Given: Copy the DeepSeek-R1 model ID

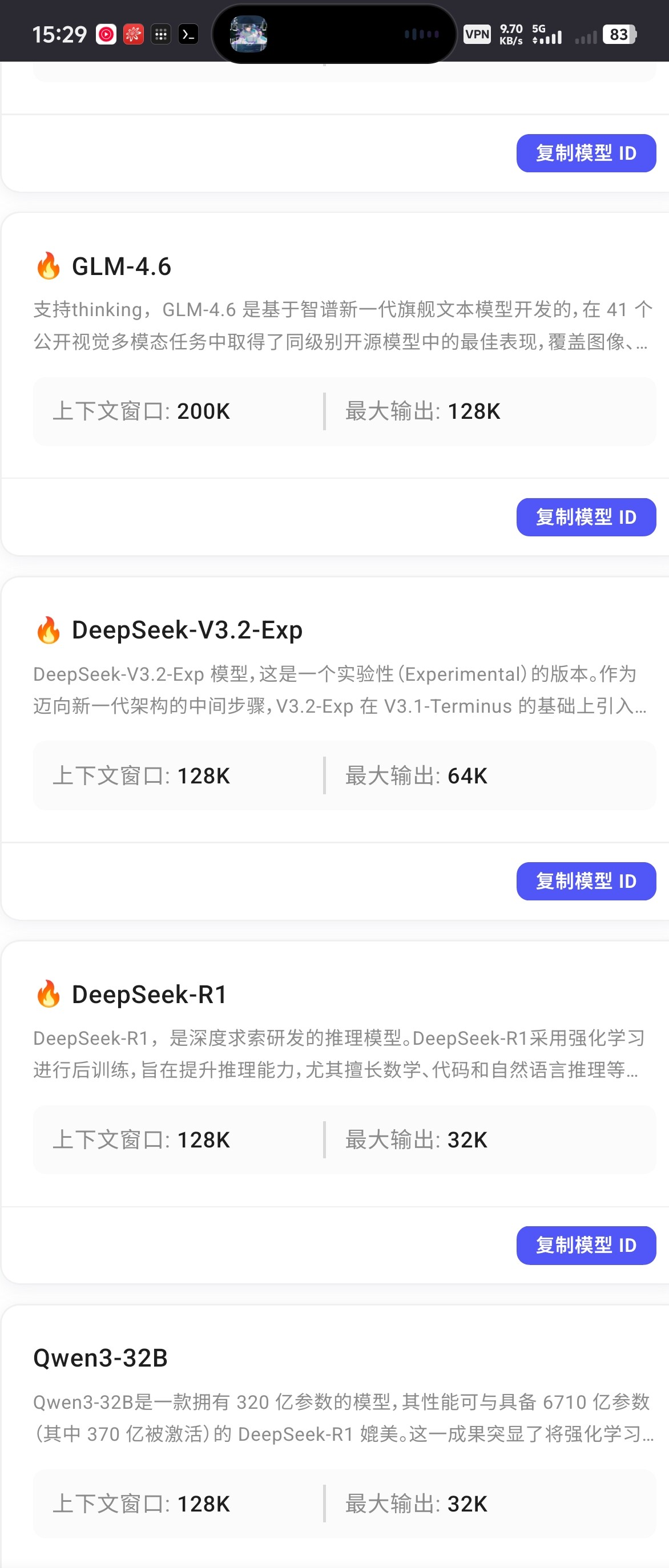Looking at the screenshot, I should (586, 1245).
